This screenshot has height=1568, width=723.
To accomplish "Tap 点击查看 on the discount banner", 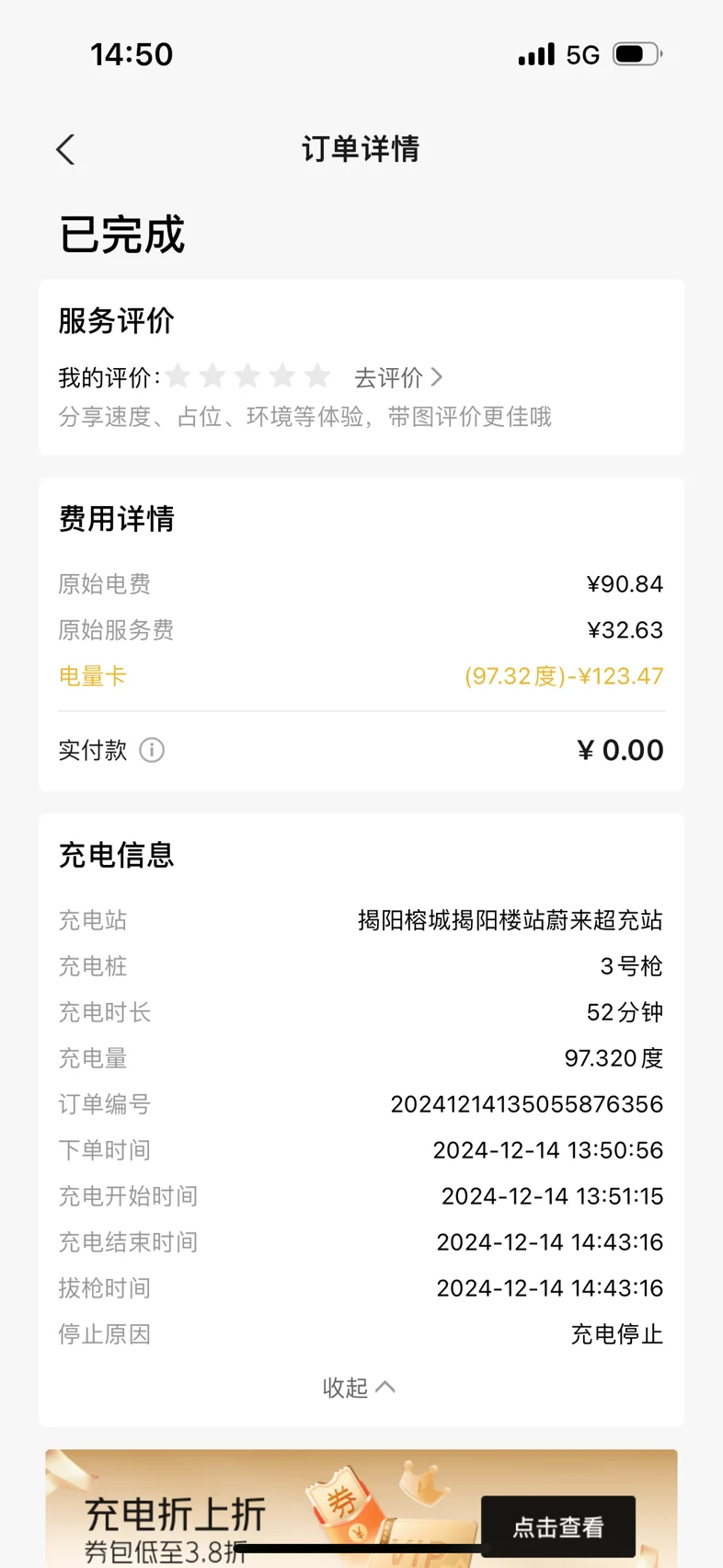I will click(x=557, y=1527).
